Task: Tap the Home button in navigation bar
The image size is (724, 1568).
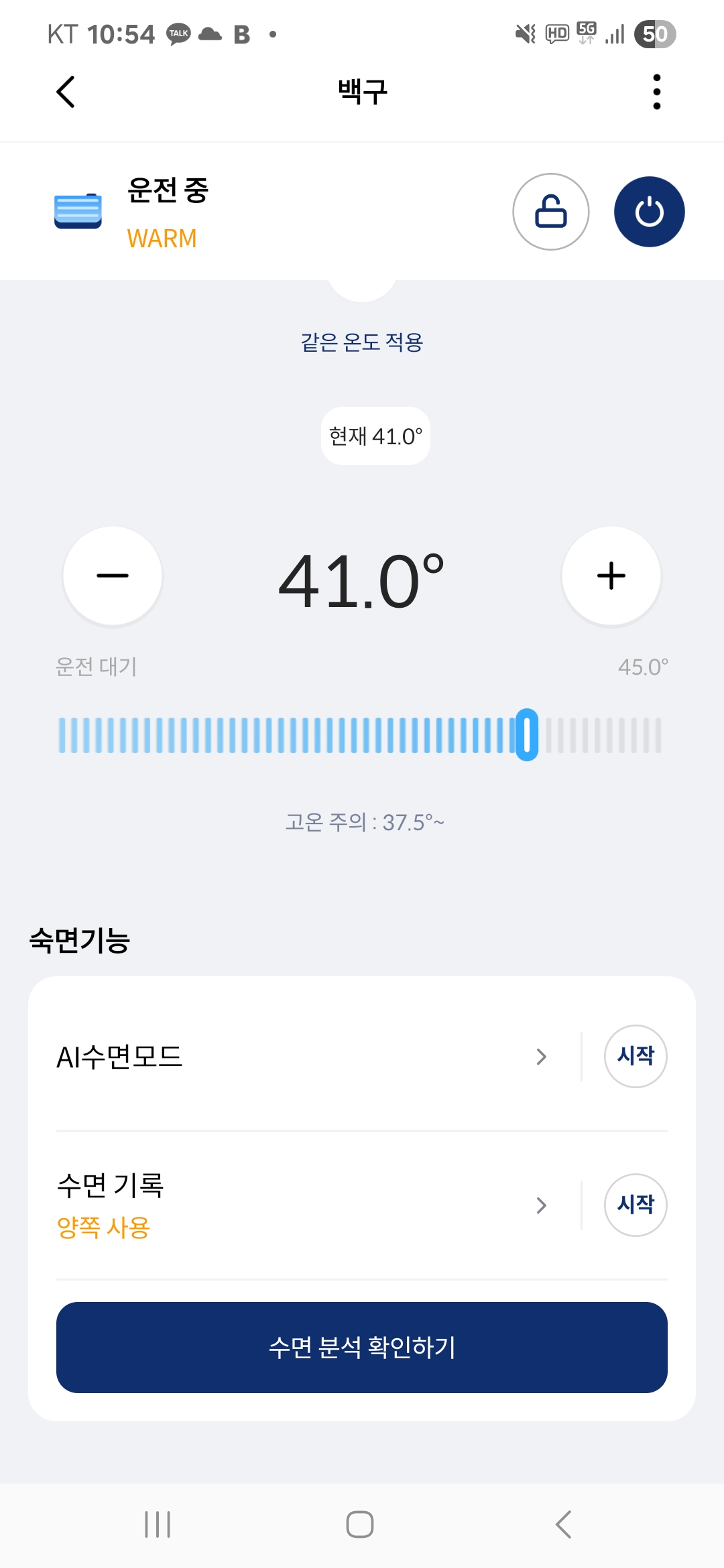Action: [x=361, y=1525]
